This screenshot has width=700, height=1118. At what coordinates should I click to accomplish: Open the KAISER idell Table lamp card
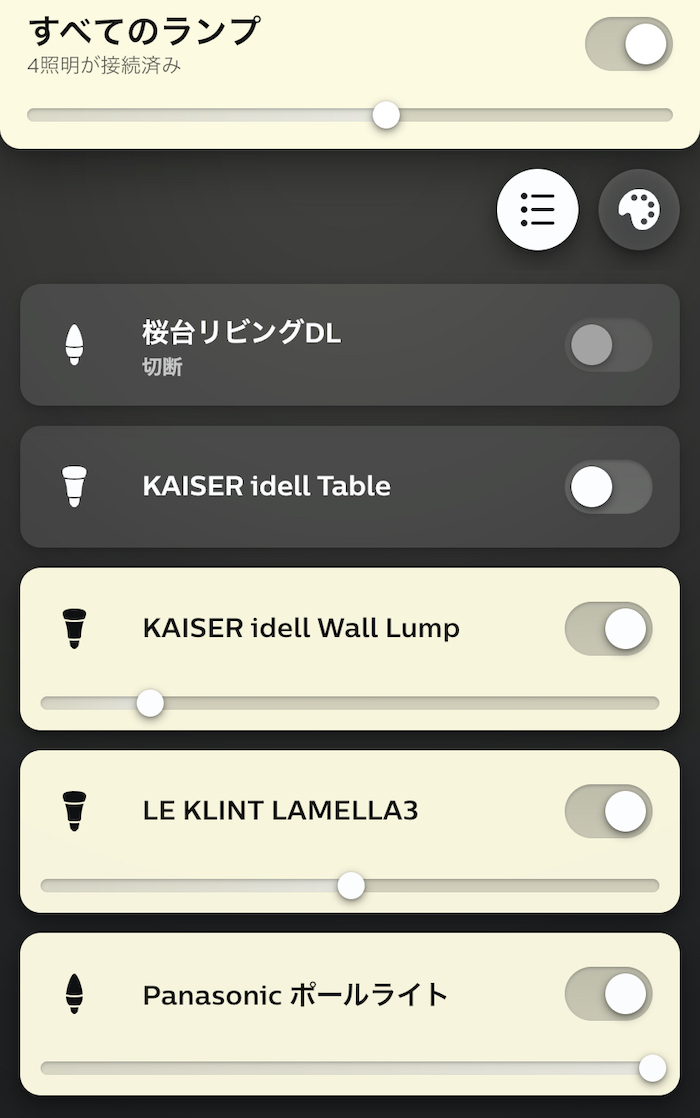pos(300,487)
